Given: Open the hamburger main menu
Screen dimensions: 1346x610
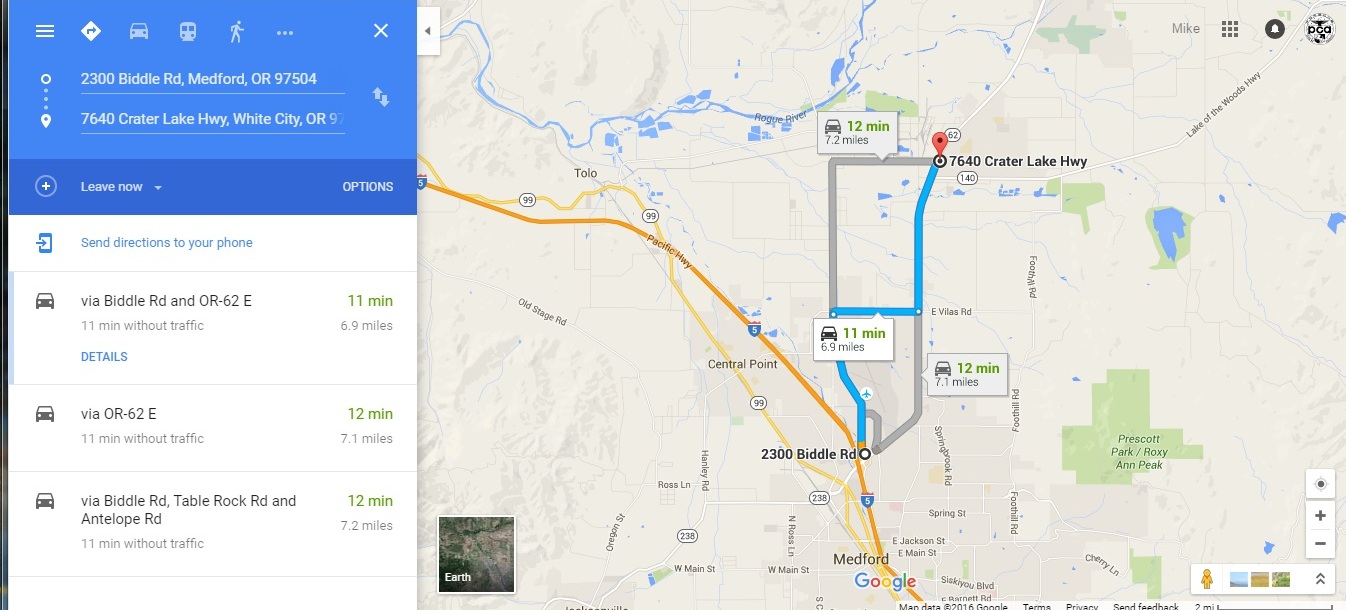Looking at the screenshot, I should point(45,31).
